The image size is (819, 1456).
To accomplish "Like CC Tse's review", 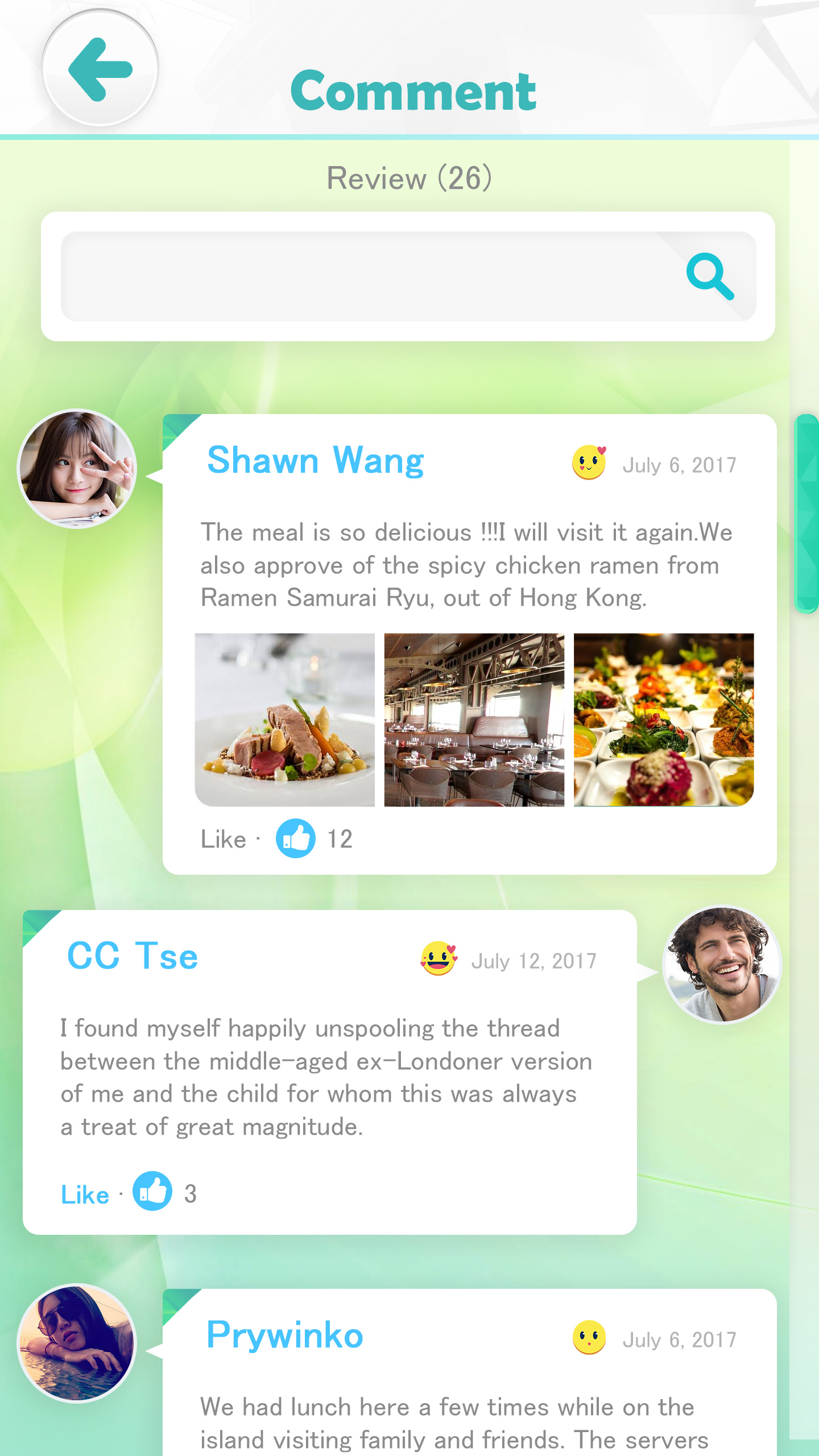I will (152, 1191).
